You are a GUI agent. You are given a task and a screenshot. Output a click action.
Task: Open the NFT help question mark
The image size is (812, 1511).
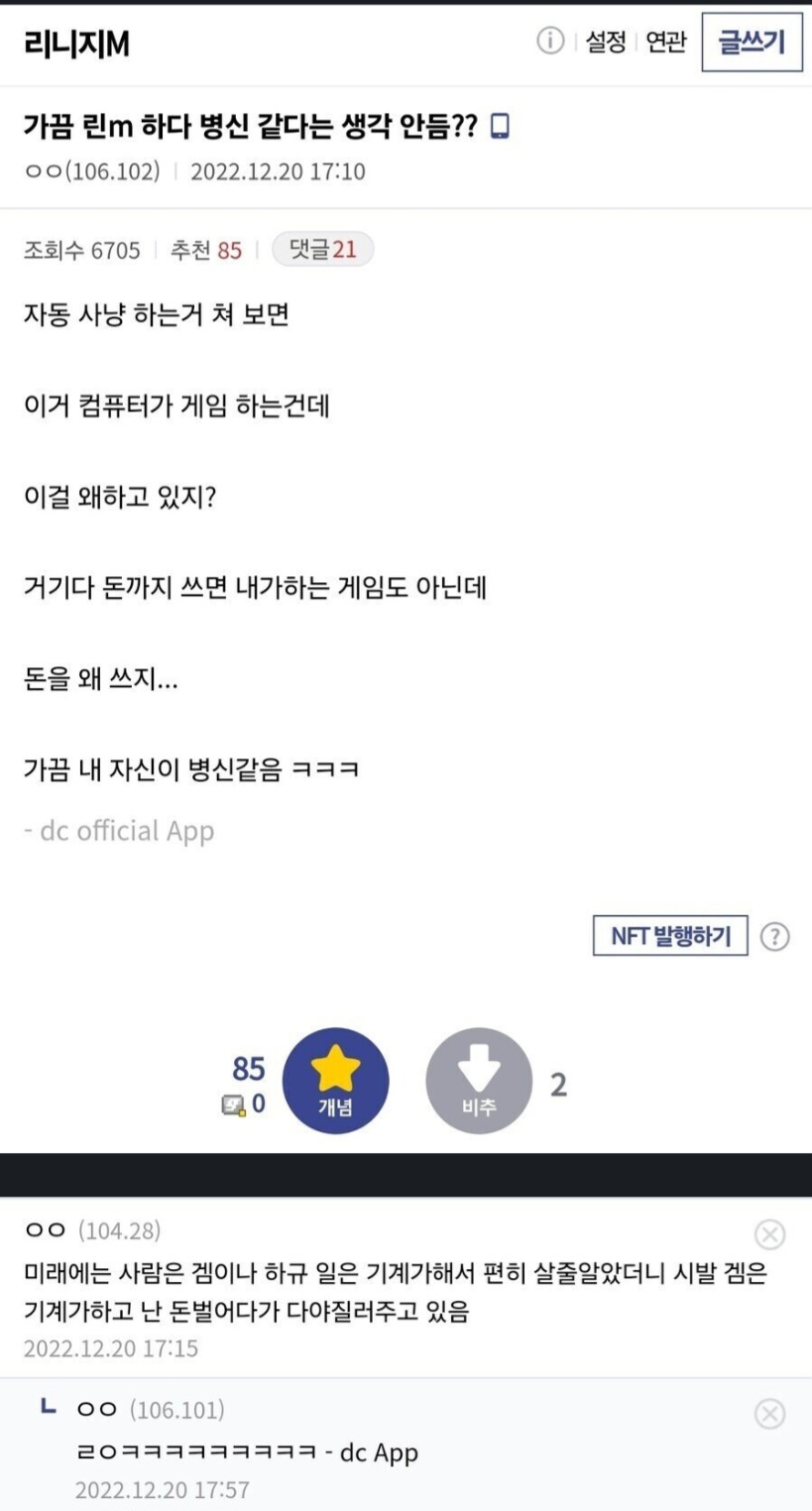point(774,937)
